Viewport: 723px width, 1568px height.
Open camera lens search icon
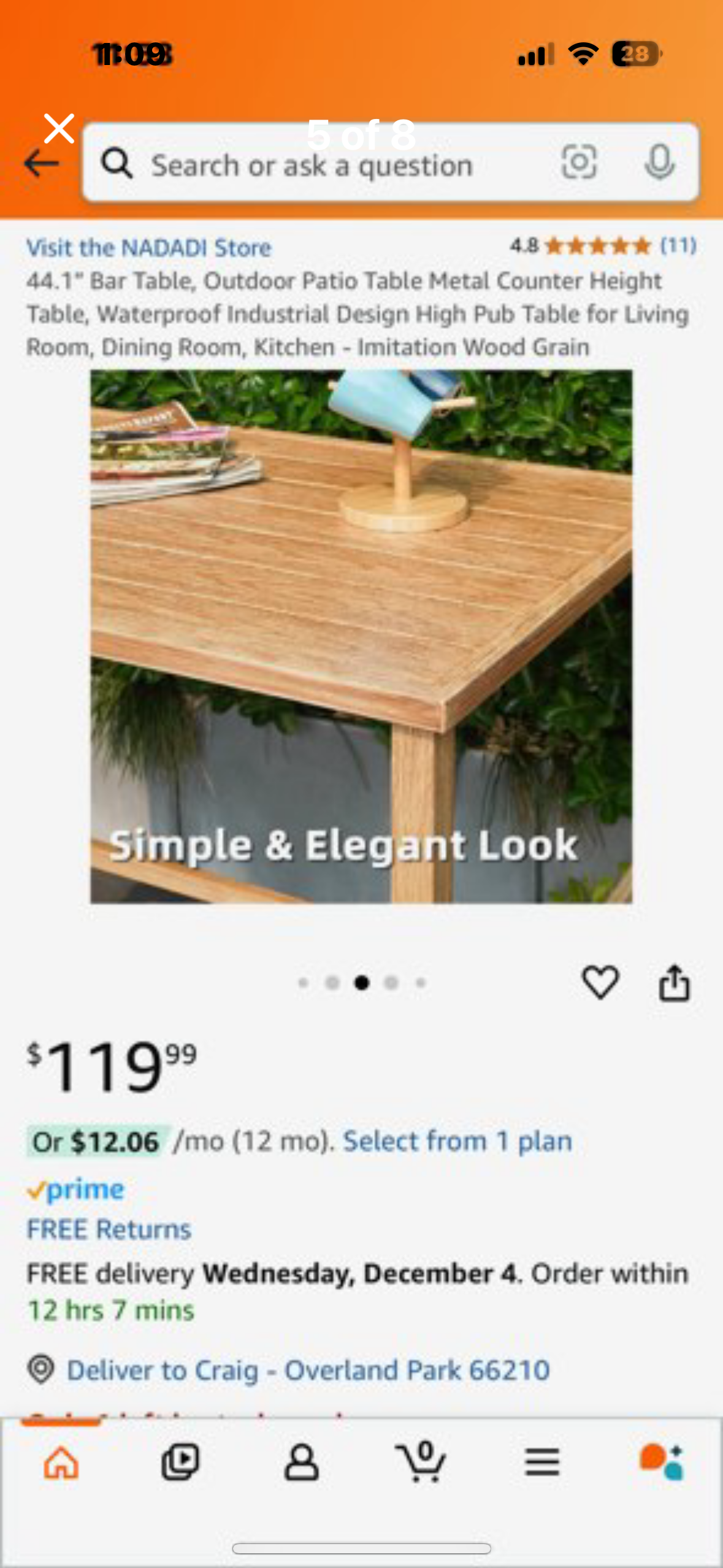coord(579,163)
